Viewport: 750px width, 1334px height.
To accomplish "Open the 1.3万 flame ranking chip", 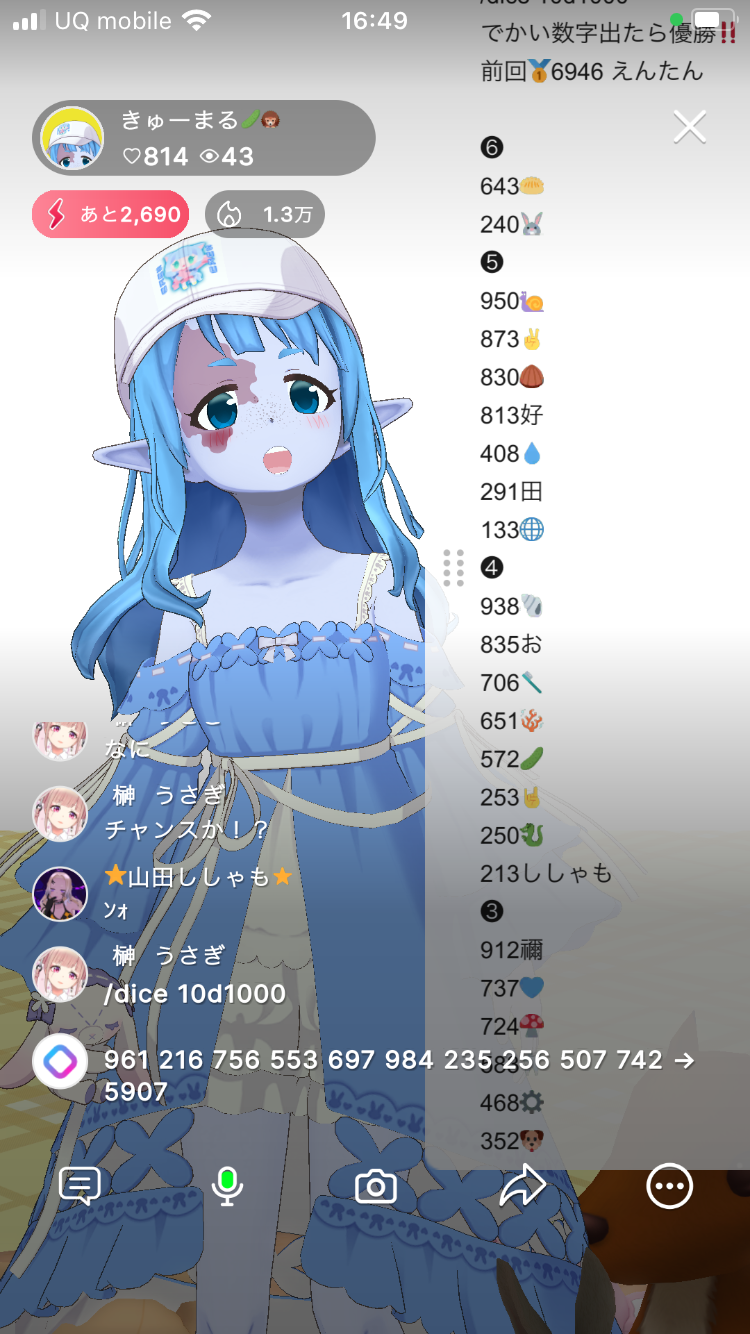I will (265, 214).
